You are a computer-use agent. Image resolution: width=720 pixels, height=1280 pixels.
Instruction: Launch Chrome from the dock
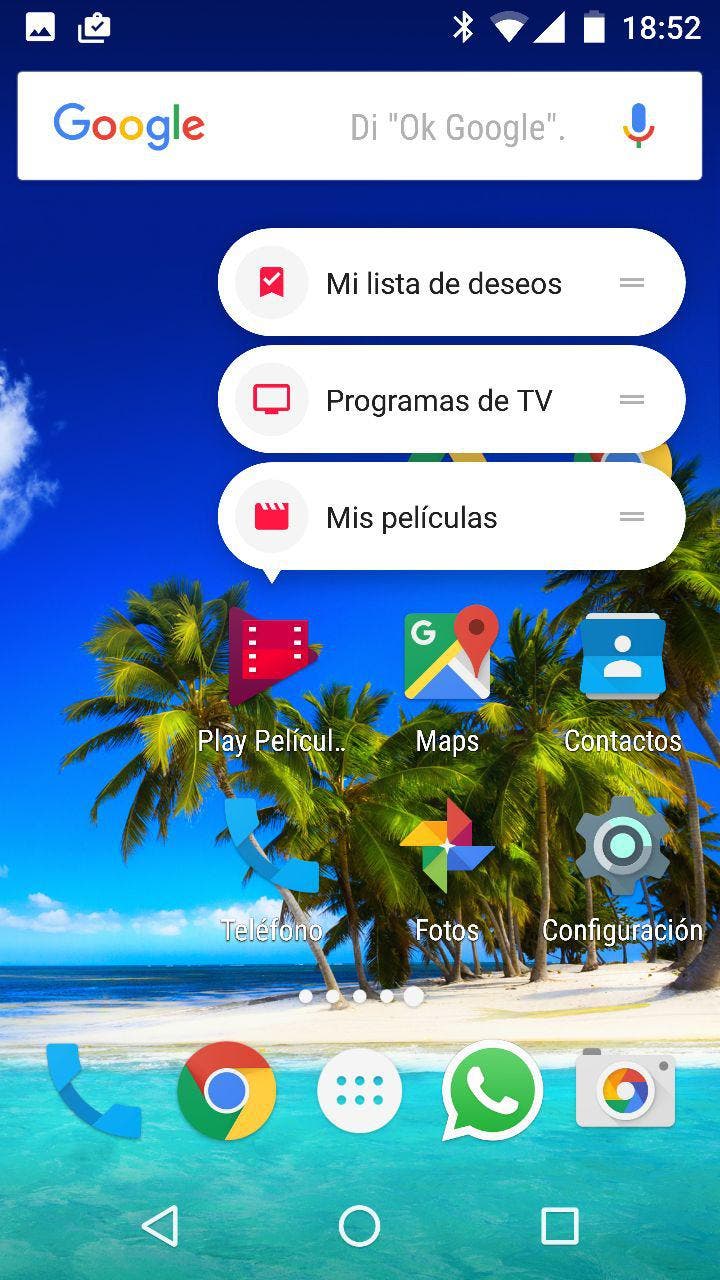[226, 1091]
